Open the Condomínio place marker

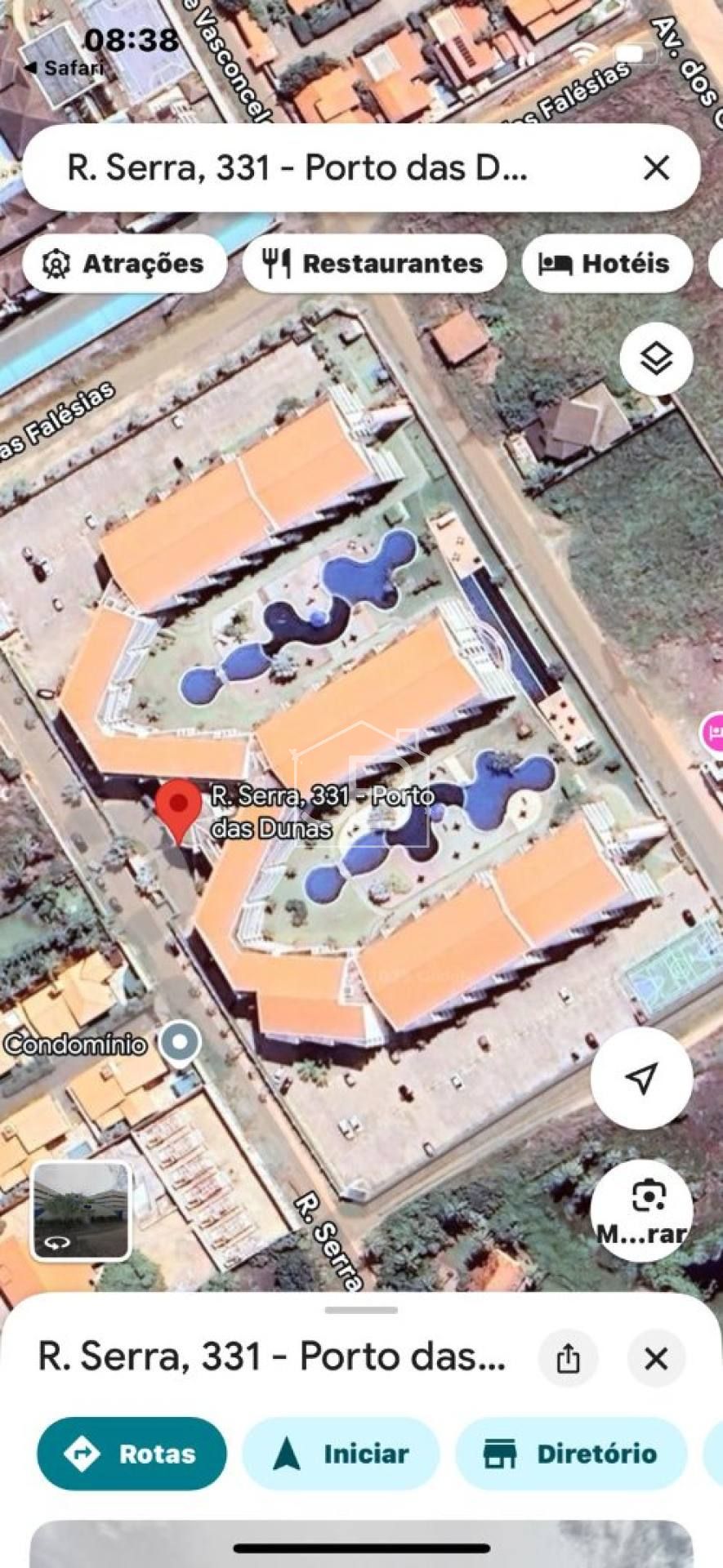[x=180, y=1043]
